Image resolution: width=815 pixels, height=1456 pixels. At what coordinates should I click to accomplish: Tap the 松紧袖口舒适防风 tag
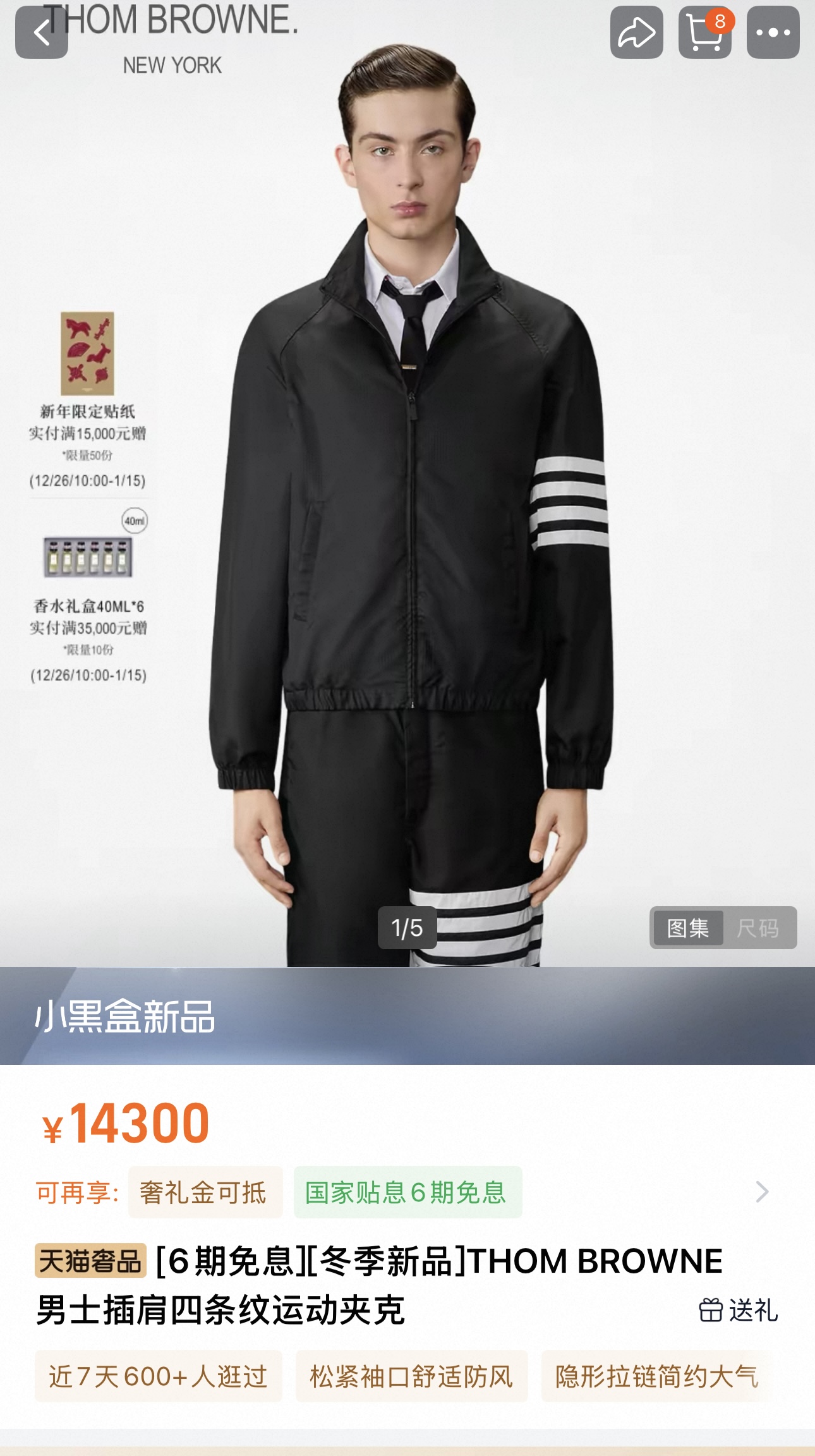pos(411,1376)
